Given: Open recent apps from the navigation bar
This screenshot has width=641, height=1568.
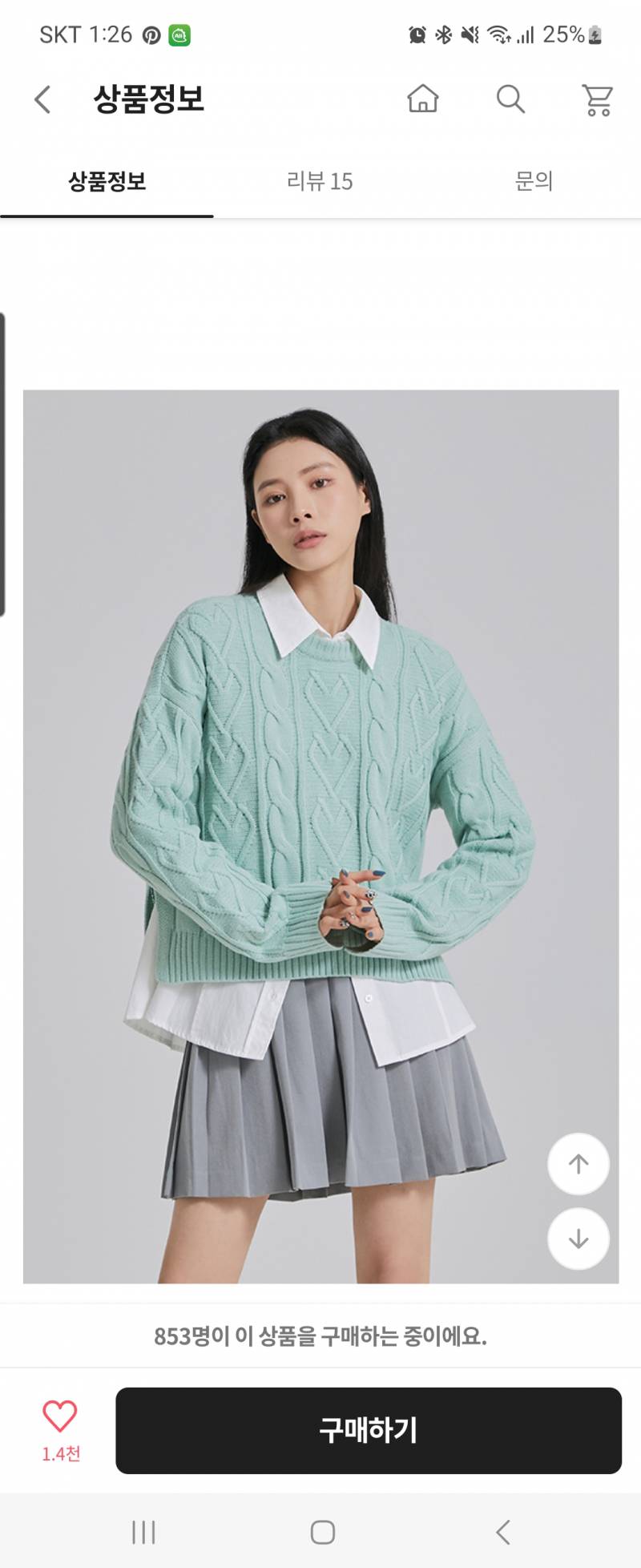Looking at the screenshot, I should point(143,1532).
